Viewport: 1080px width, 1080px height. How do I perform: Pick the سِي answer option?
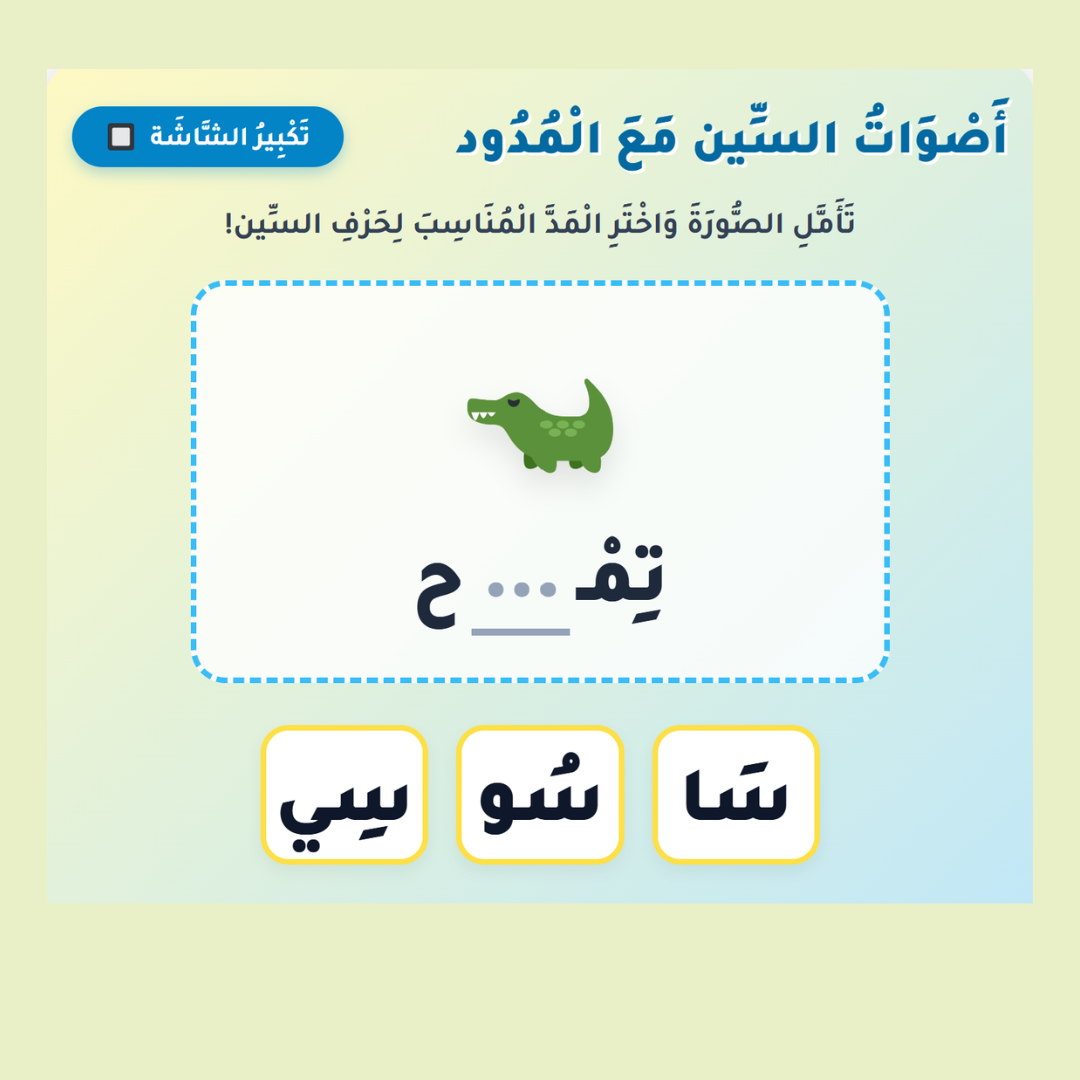click(x=344, y=794)
